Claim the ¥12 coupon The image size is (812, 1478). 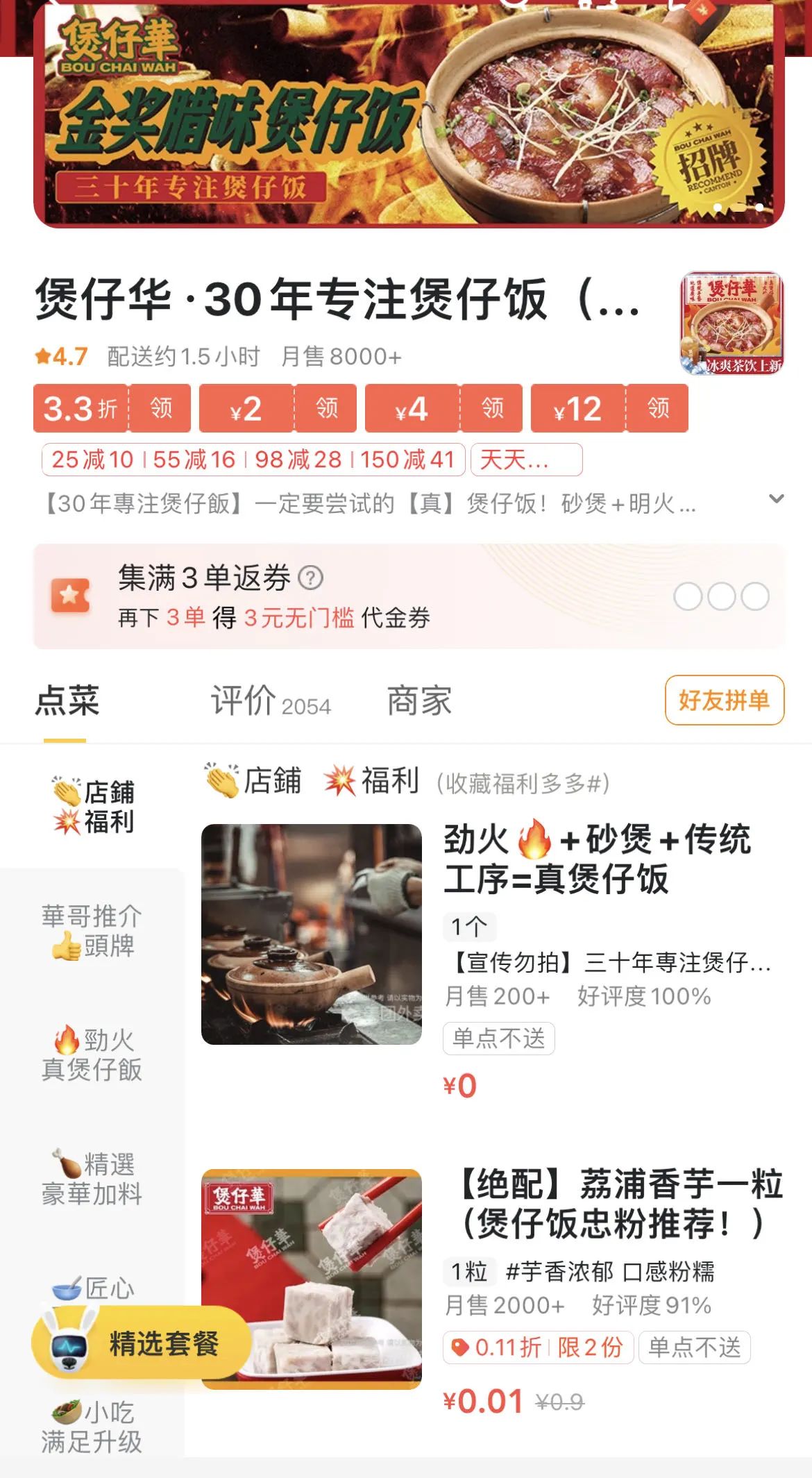pos(658,408)
